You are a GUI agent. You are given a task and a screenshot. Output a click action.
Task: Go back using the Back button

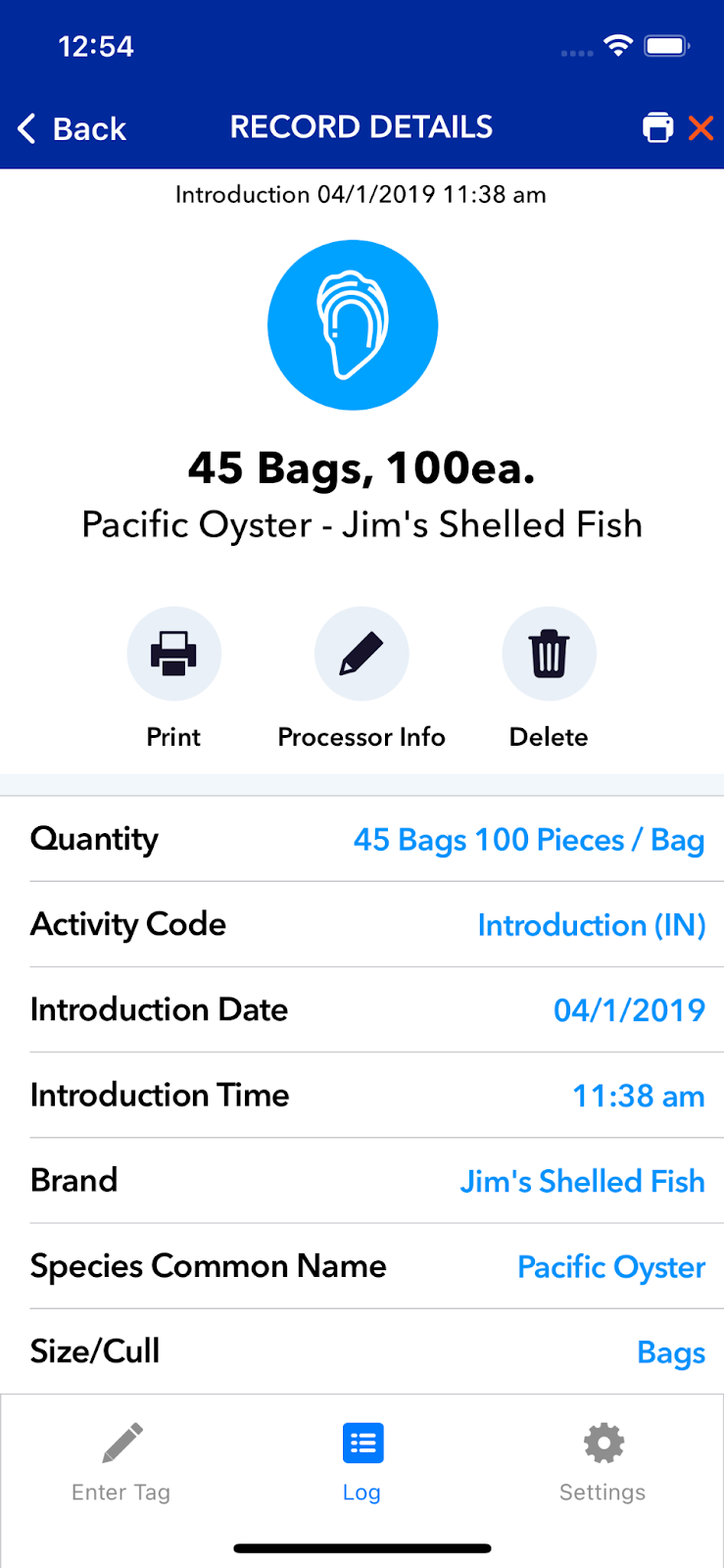(x=73, y=128)
